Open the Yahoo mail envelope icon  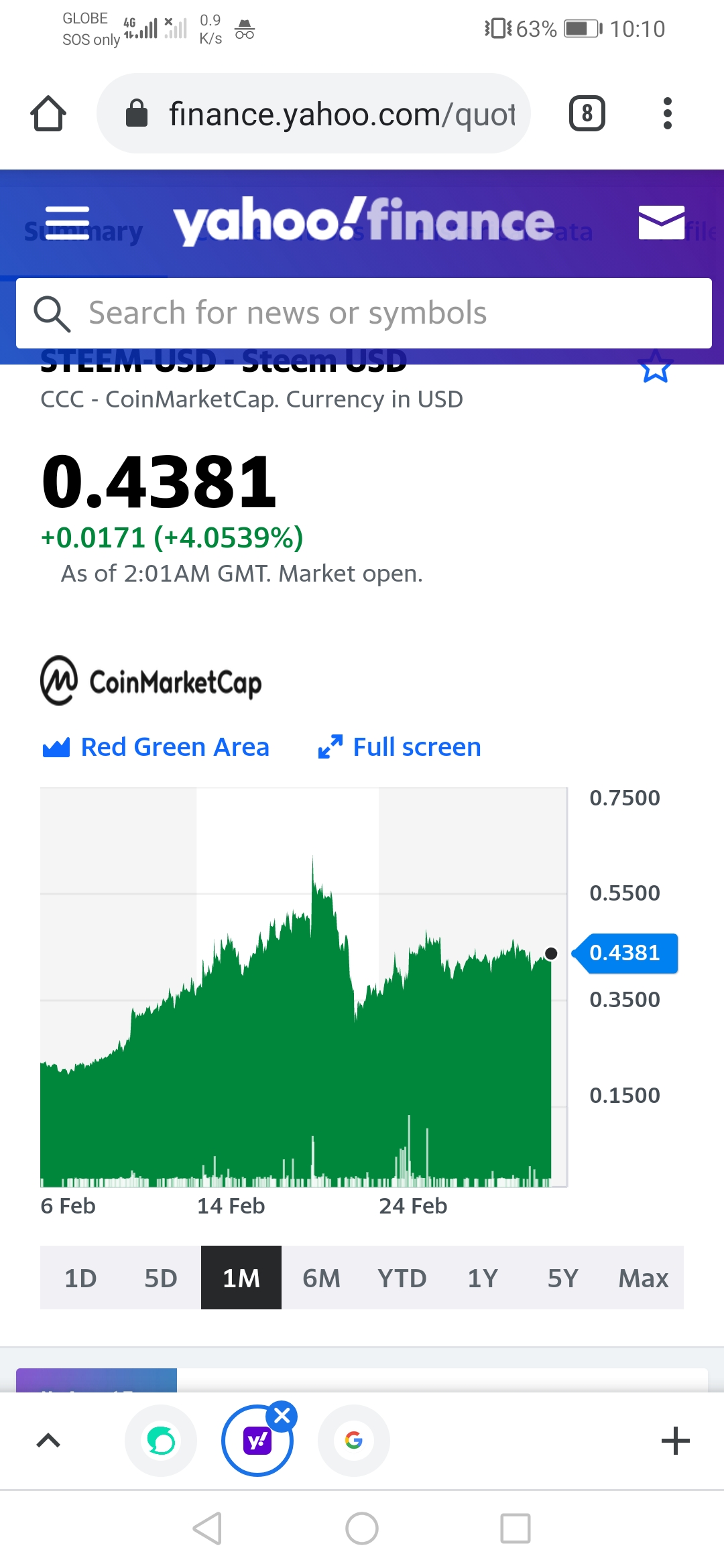coord(662,222)
